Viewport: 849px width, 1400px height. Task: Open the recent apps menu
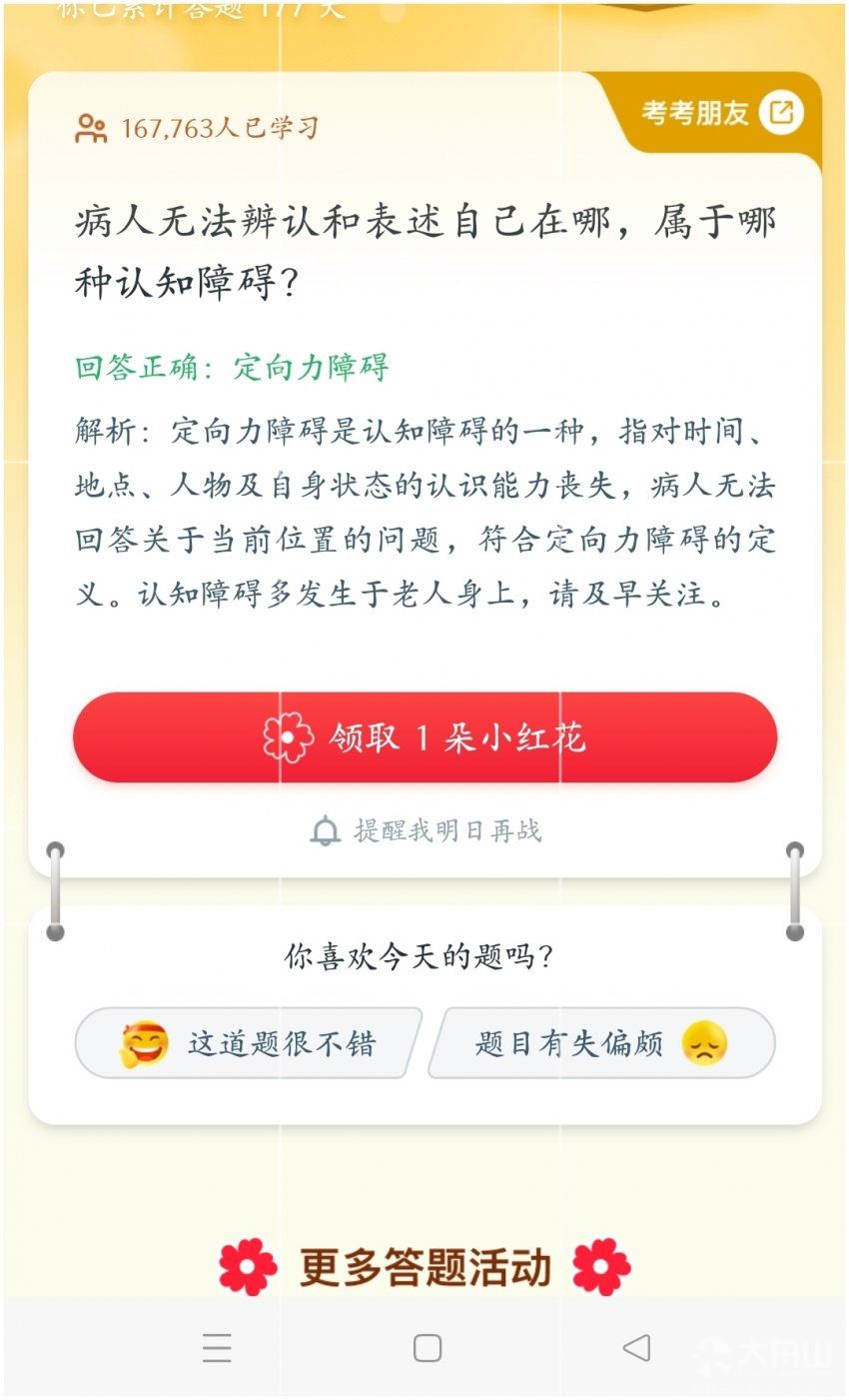(x=217, y=1348)
